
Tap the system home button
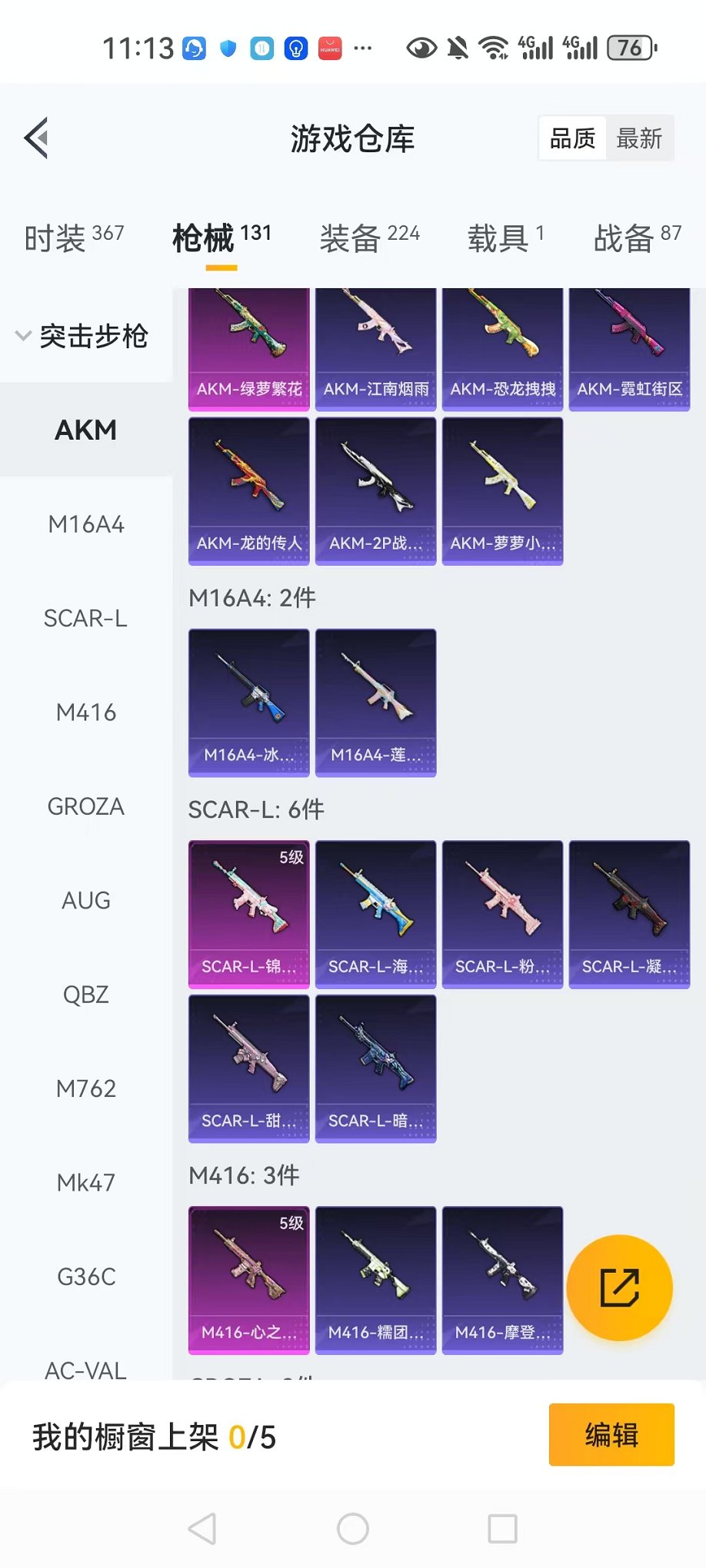(353, 1529)
